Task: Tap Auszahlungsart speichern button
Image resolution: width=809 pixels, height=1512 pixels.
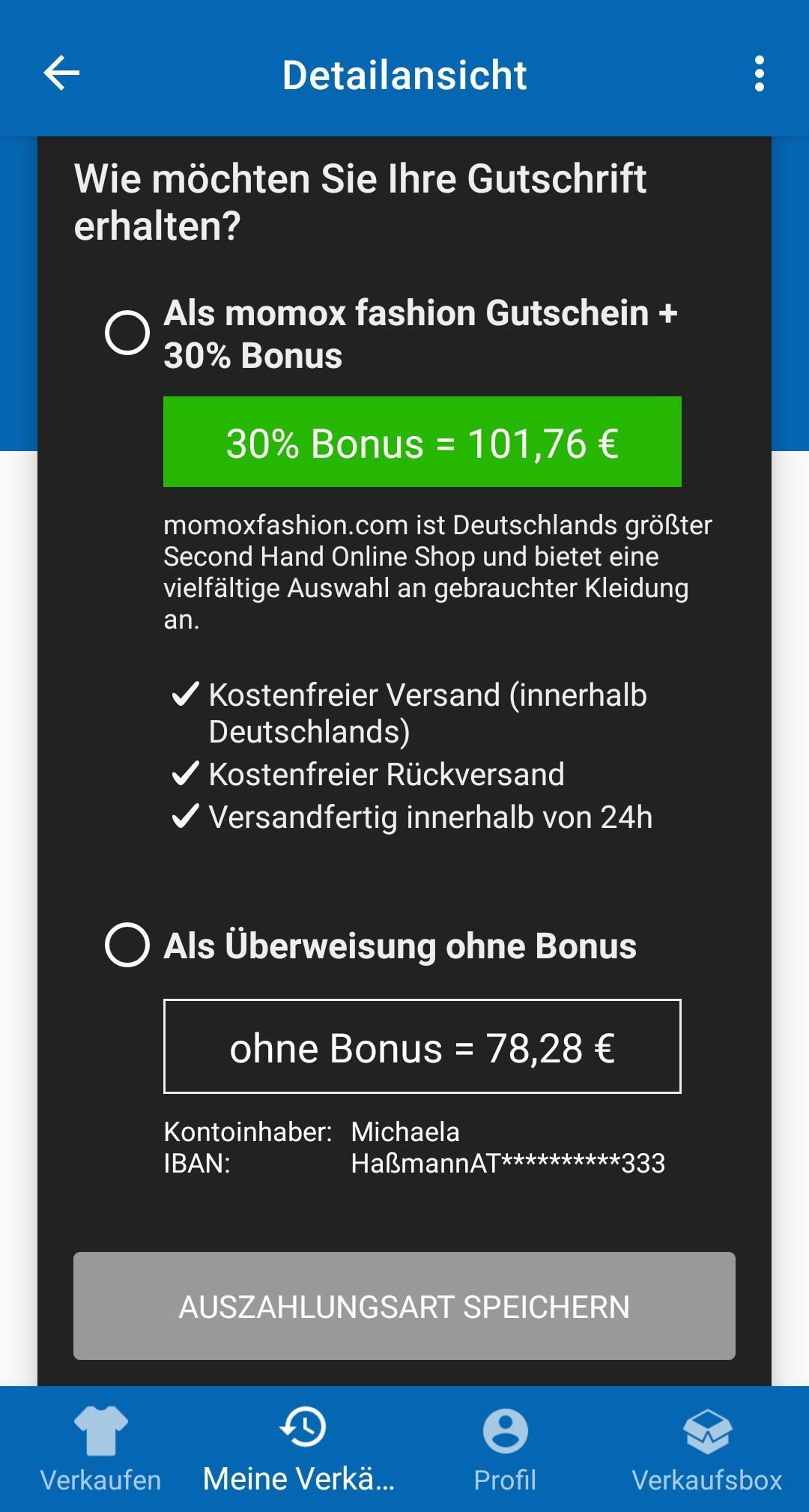Action: pyautogui.click(x=404, y=1306)
